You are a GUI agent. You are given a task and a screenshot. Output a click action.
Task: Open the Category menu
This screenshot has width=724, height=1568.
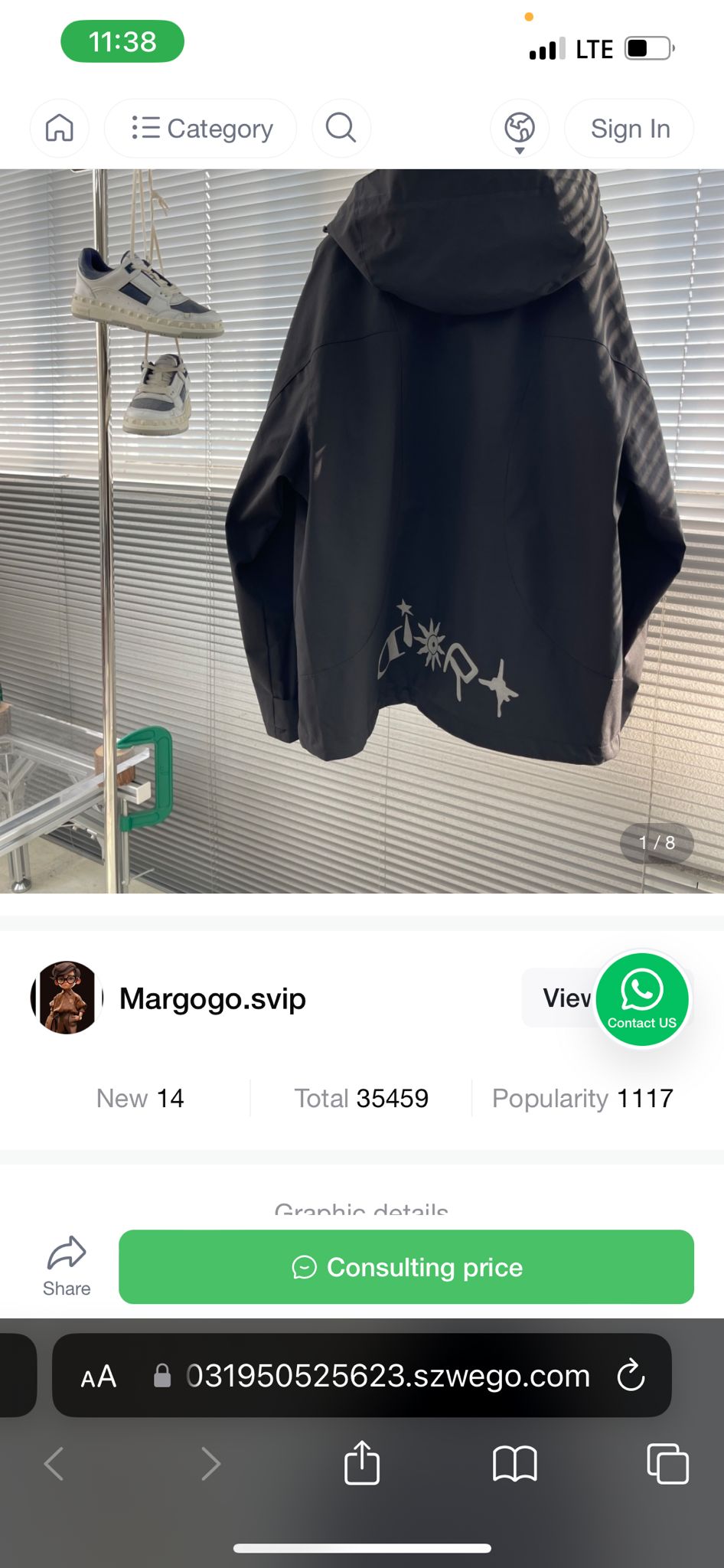(201, 129)
